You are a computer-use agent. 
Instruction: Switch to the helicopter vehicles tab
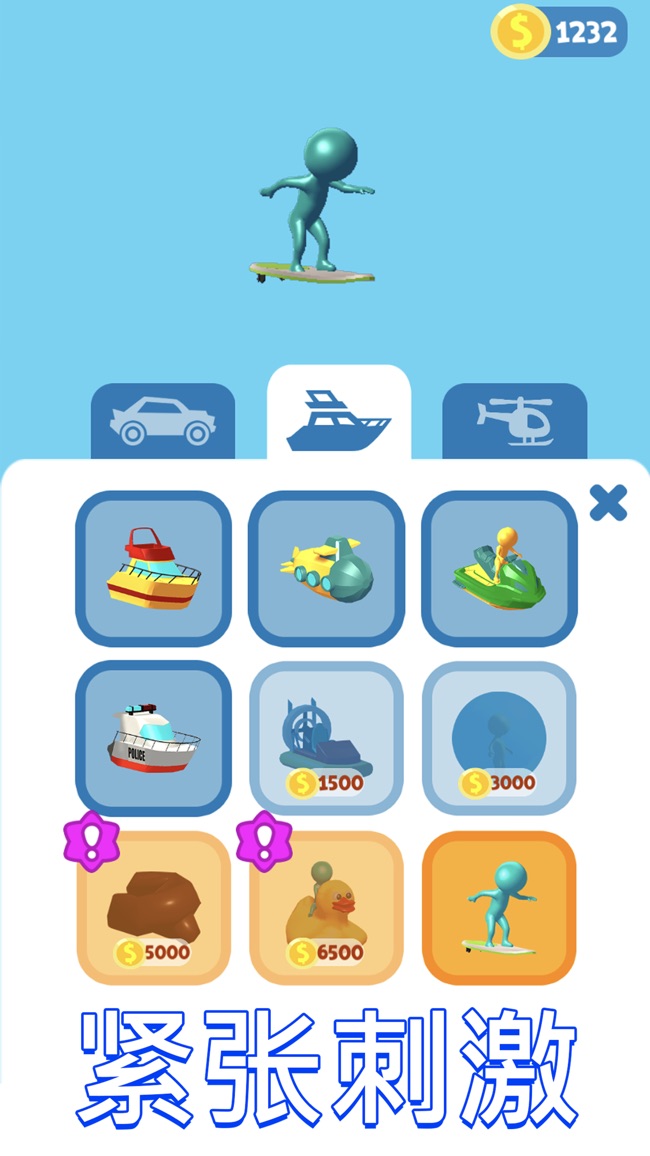tap(514, 421)
